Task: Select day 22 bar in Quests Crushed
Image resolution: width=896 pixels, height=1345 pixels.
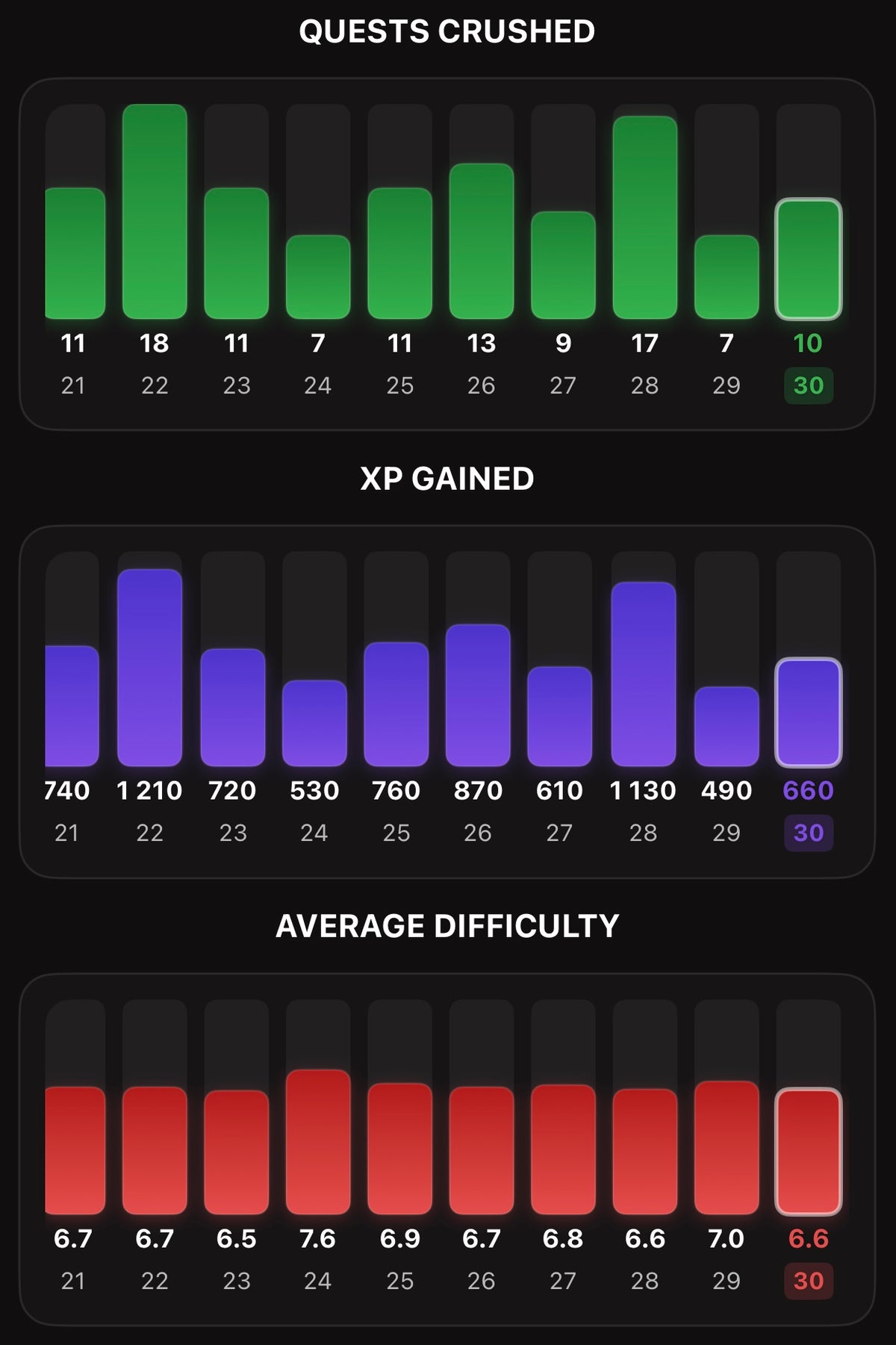Action: tap(155, 212)
